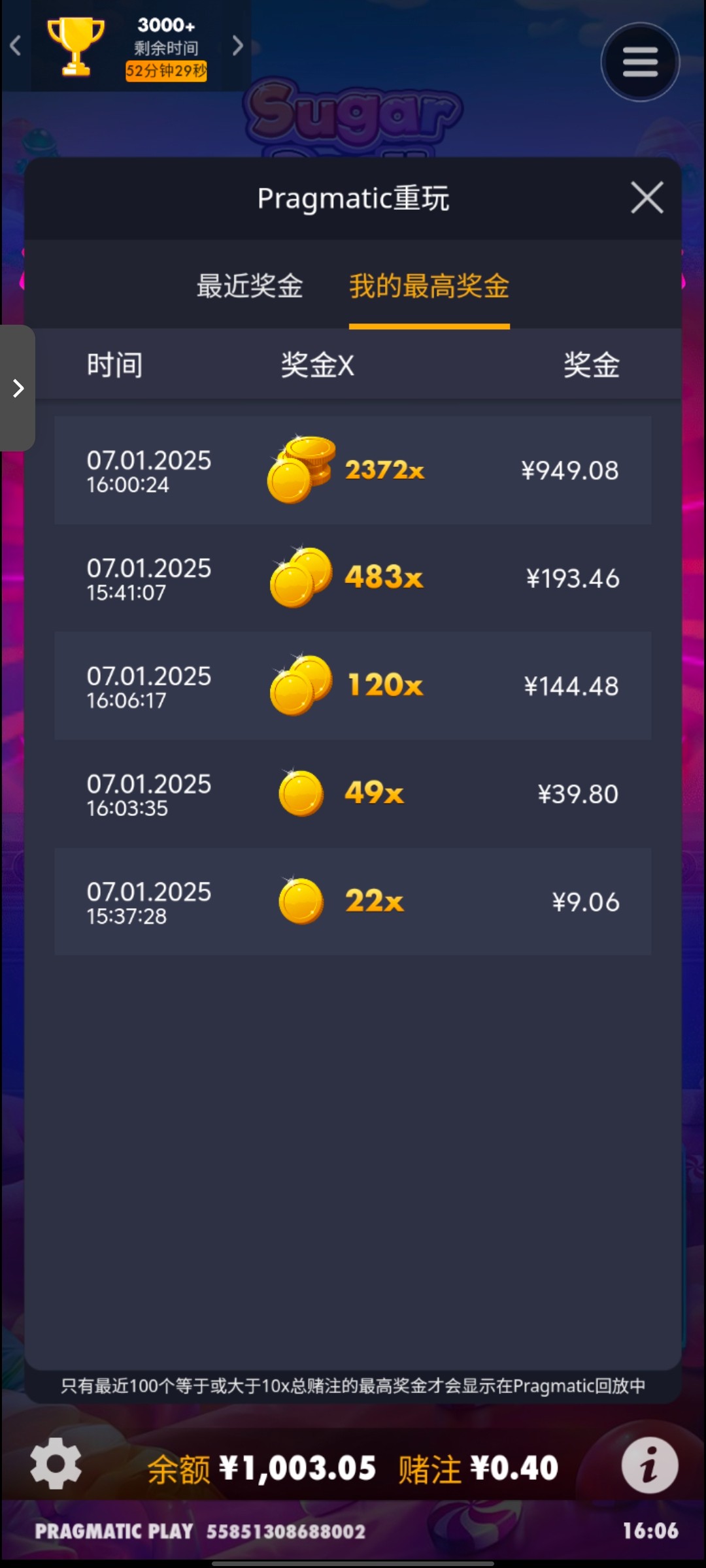
Task: Open the game info button
Action: coord(649,1465)
